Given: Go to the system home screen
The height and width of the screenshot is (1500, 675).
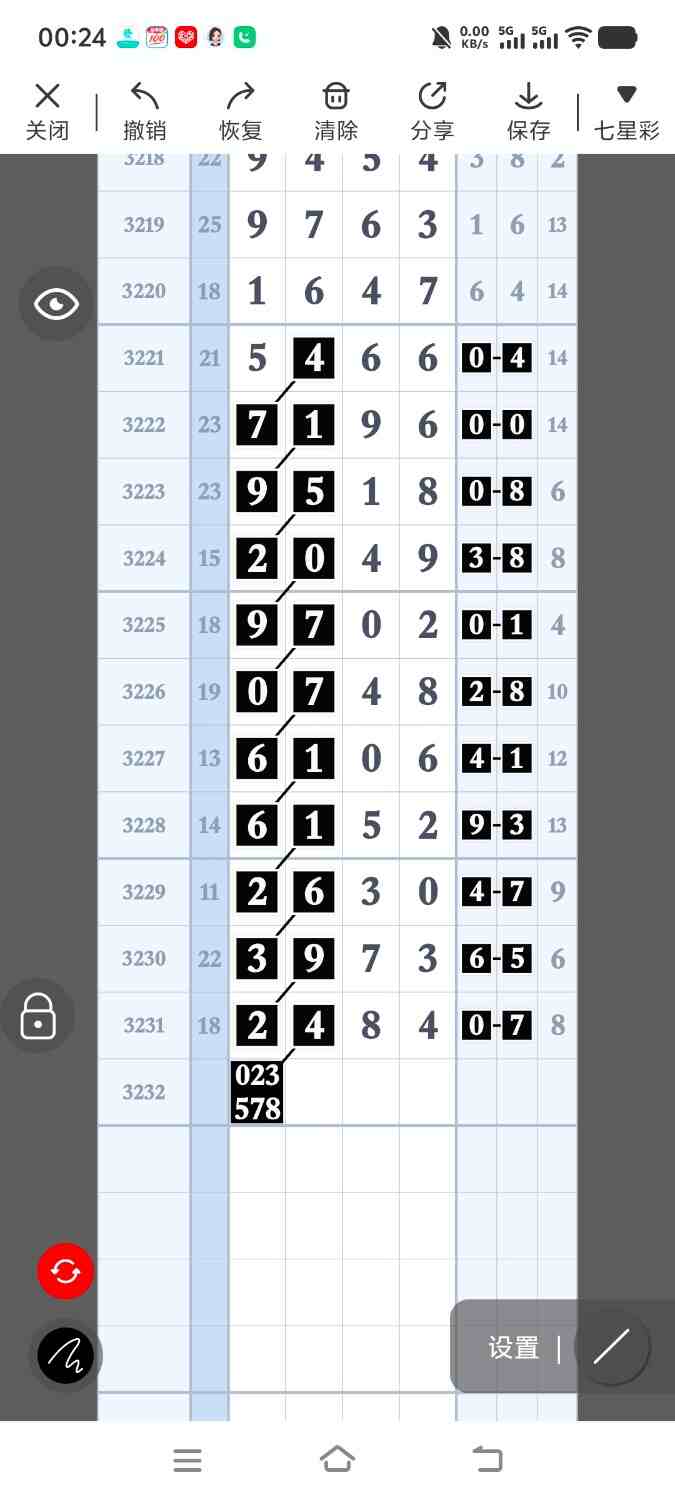Looking at the screenshot, I should (x=337, y=1459).
